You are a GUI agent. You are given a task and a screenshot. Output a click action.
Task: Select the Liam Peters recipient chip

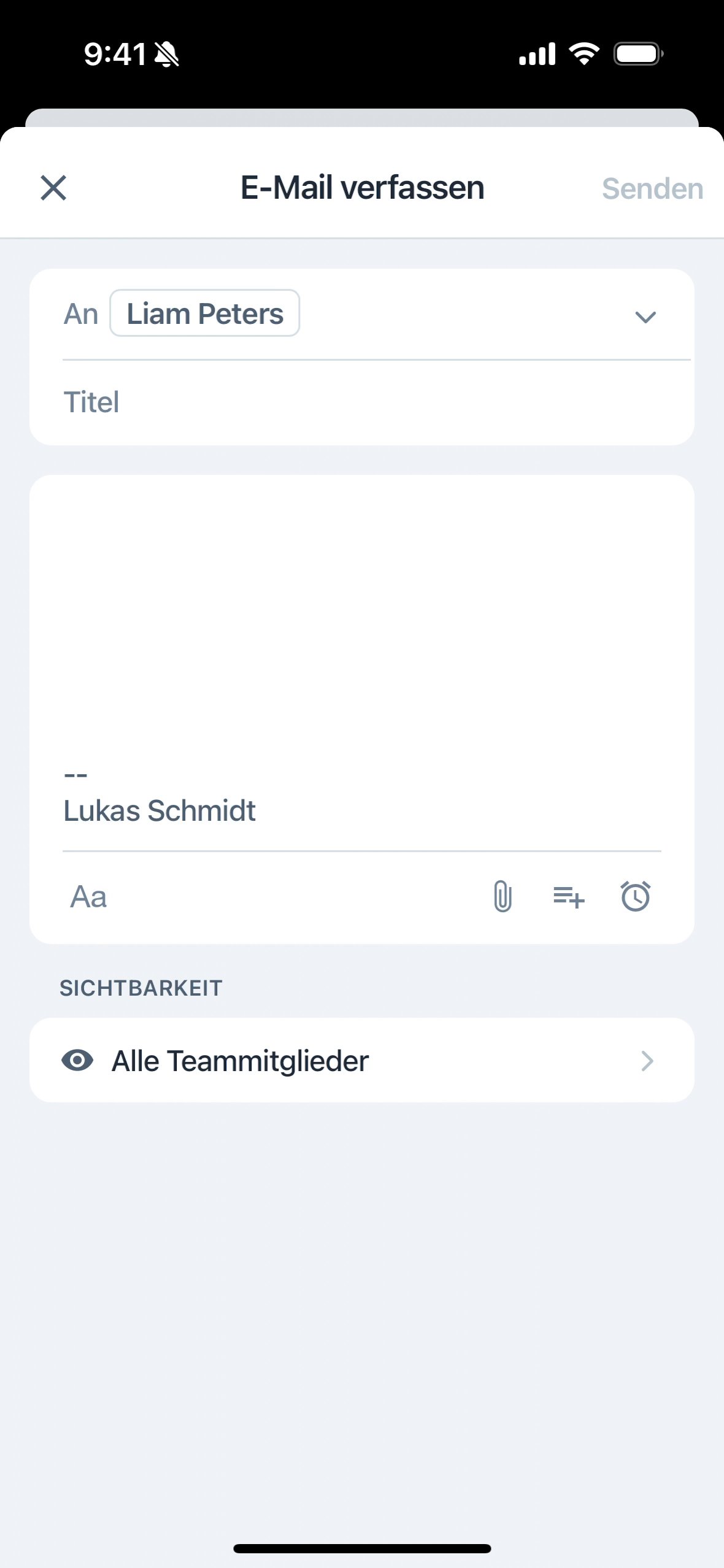[204, 313]
